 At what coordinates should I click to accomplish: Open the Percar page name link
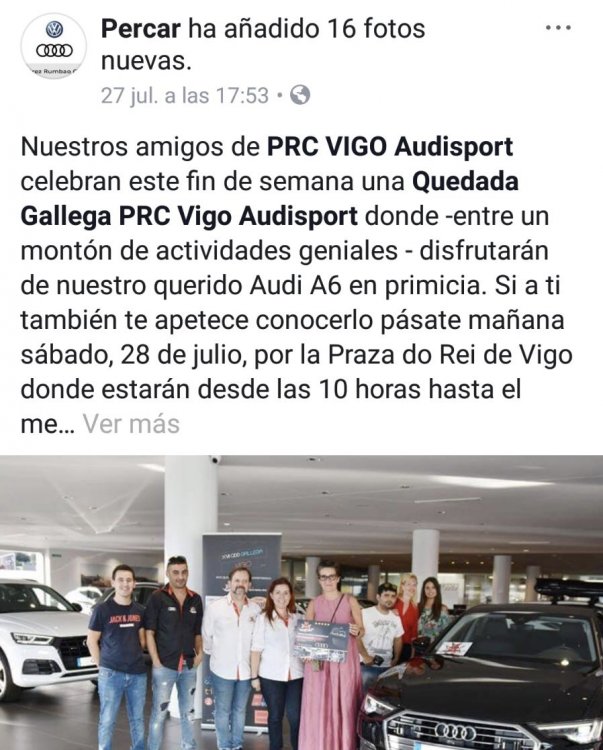point(143,29)
